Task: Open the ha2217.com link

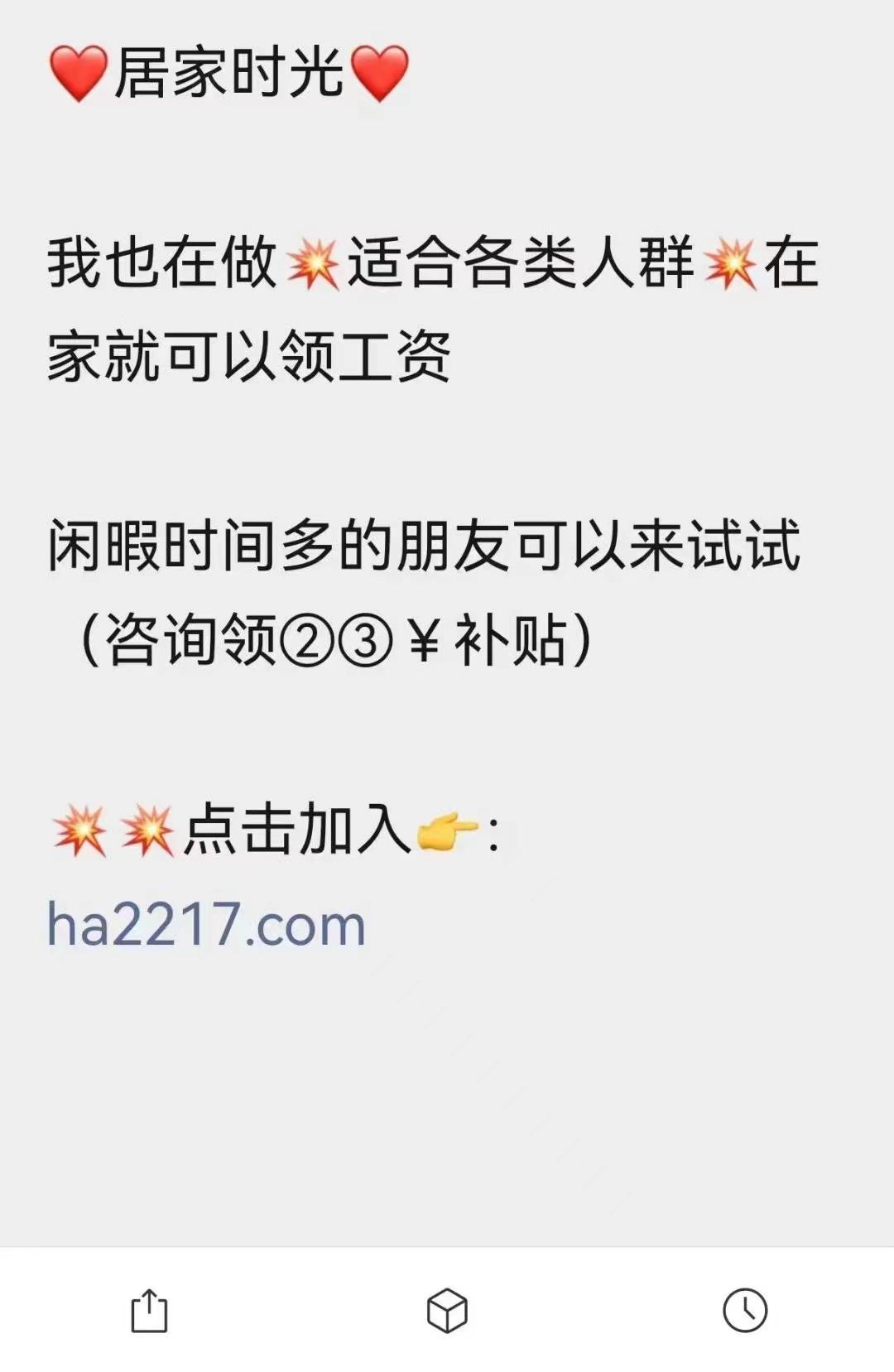Action: click(x=206, y=925)
